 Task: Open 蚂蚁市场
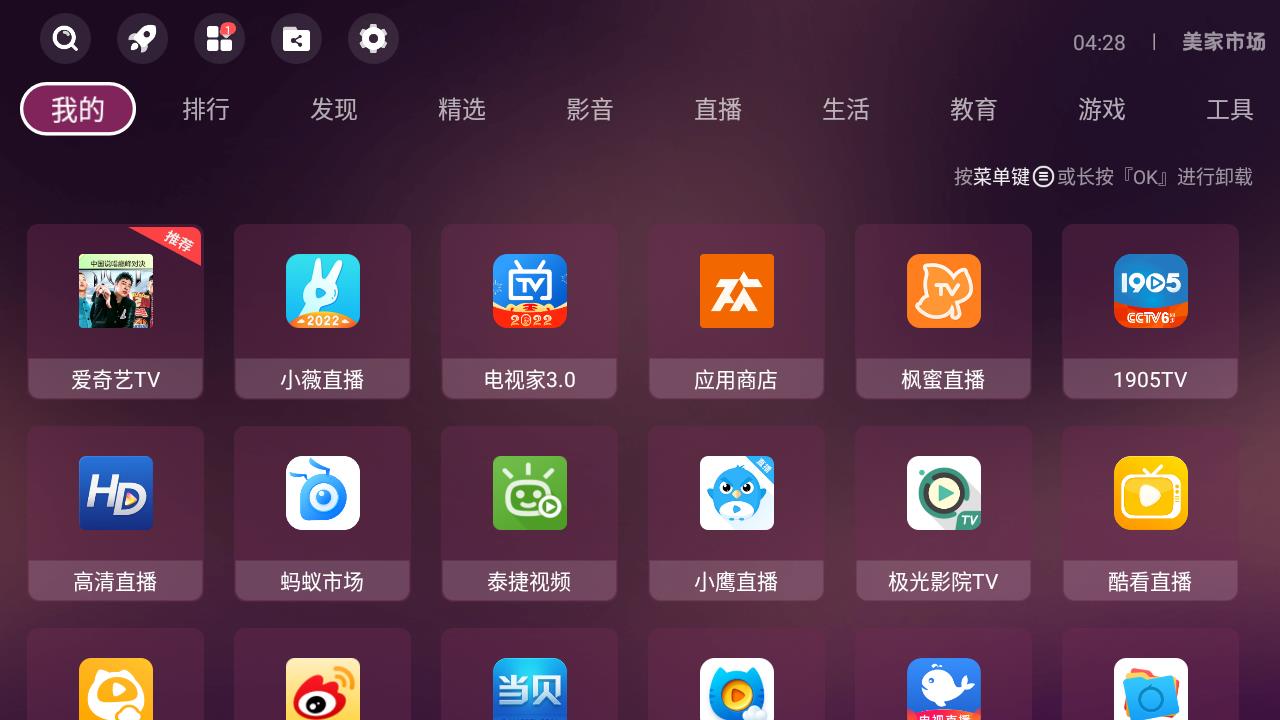tap(323, 513)
